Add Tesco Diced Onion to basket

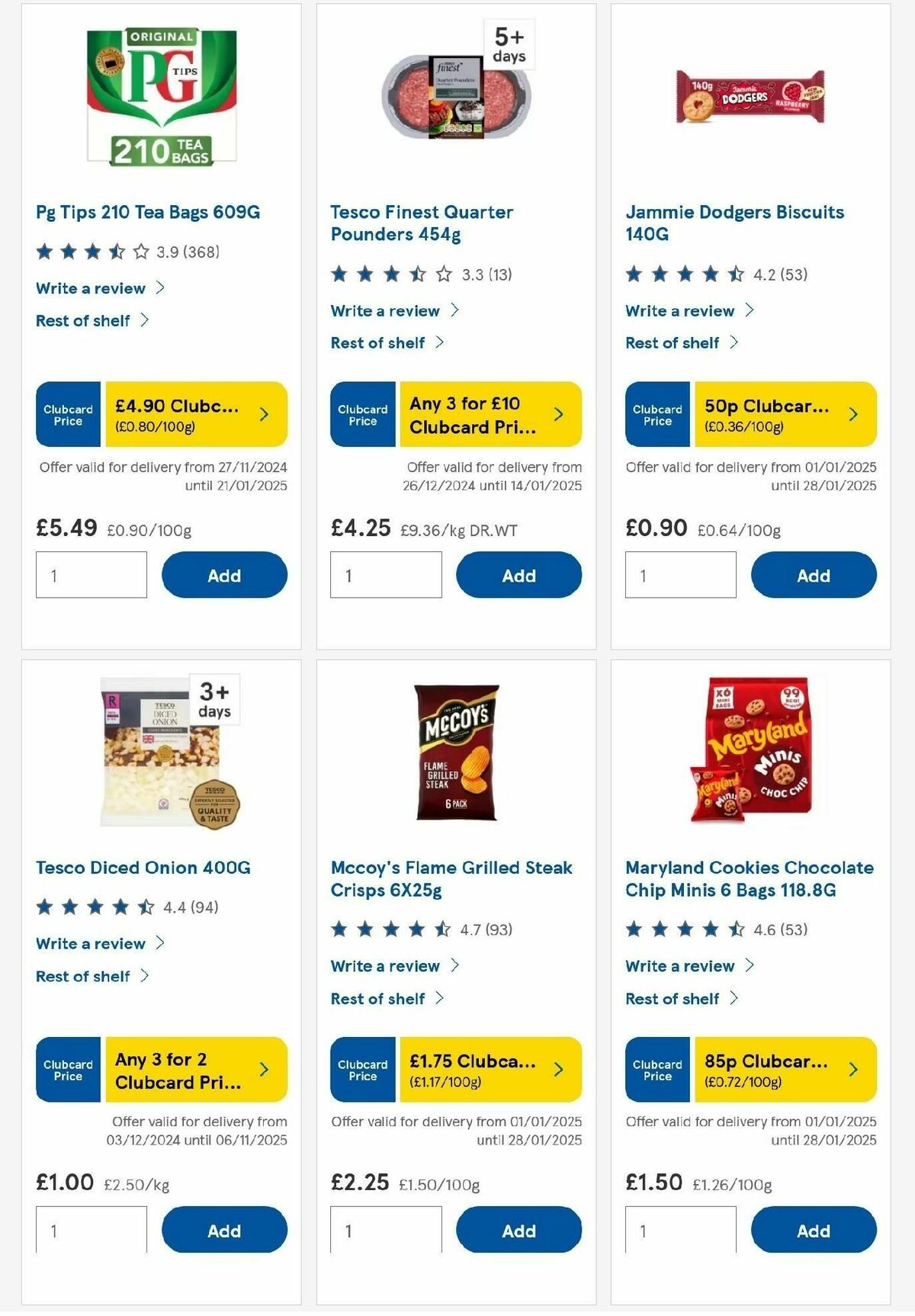(223, 1230)
